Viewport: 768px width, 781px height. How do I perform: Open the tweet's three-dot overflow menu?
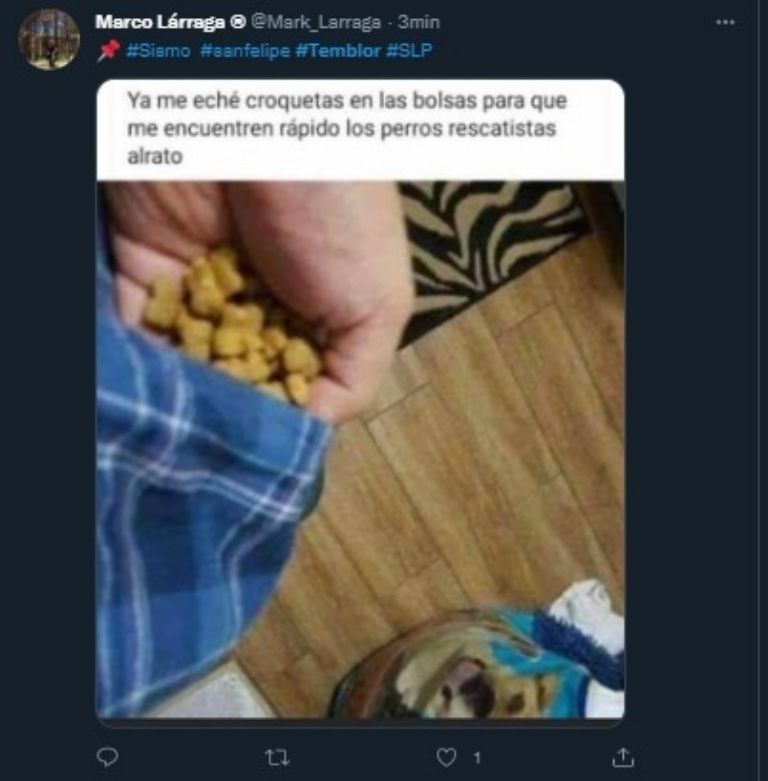click(x=726, y=20)
